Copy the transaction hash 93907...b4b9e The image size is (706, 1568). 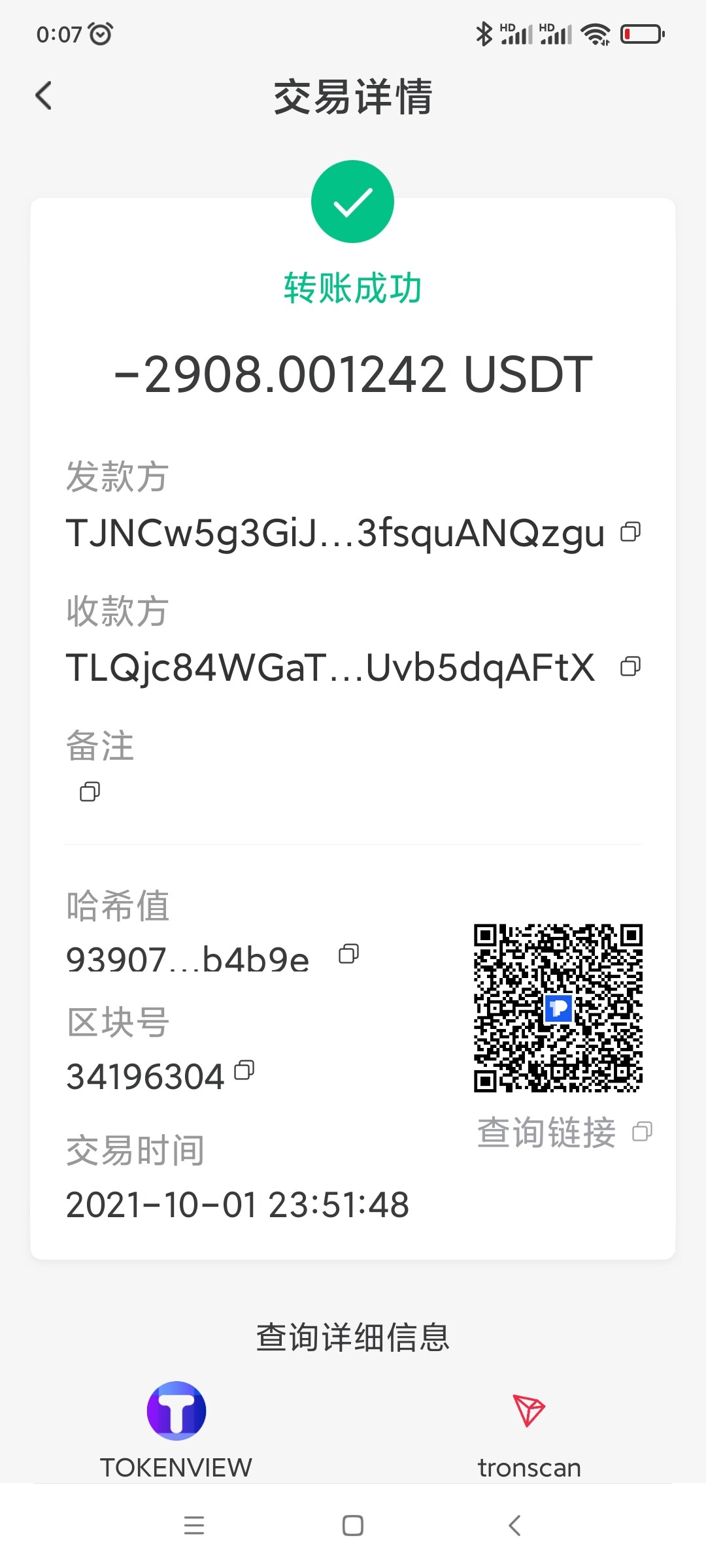pyautogui.click(x=348, y=955)
